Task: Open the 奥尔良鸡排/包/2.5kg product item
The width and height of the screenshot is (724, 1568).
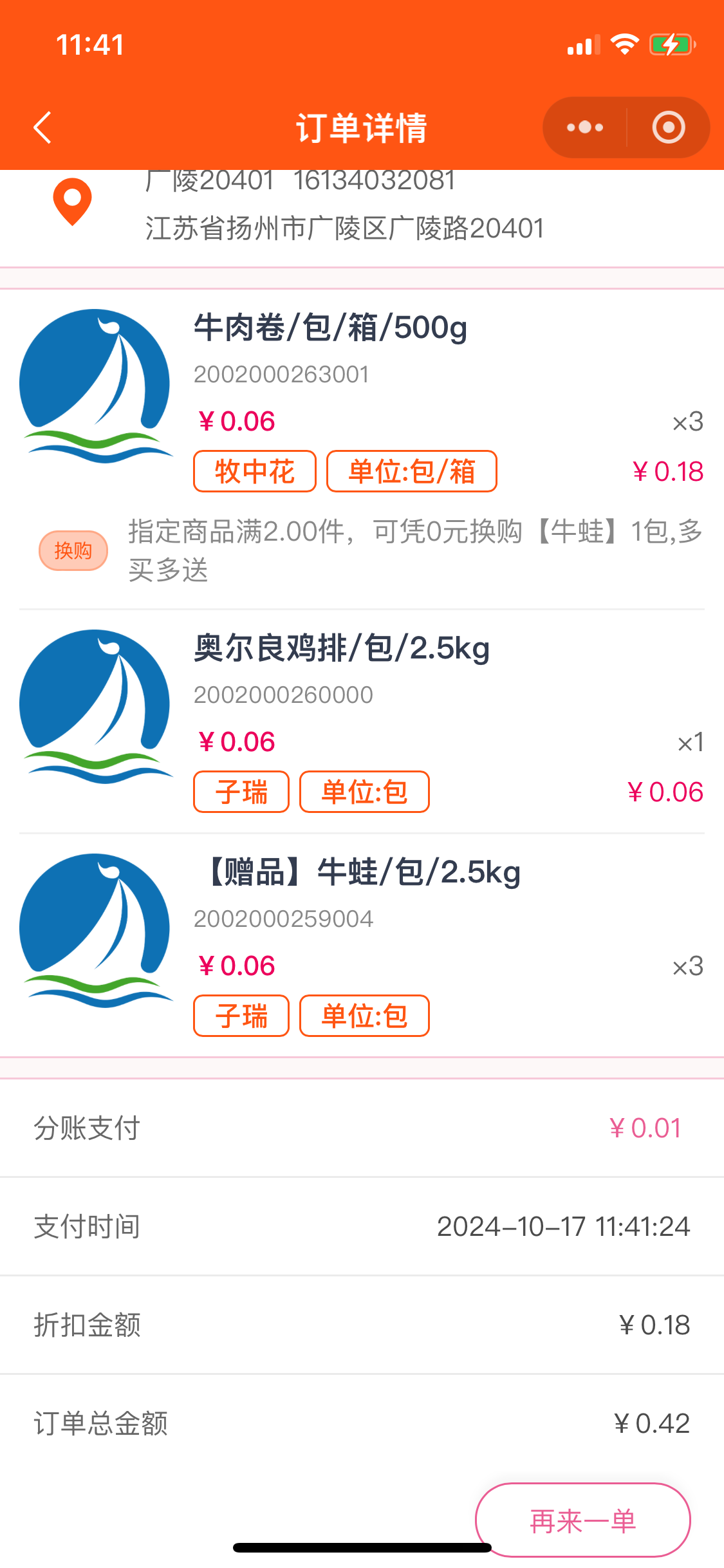Action: coord(341,649)
